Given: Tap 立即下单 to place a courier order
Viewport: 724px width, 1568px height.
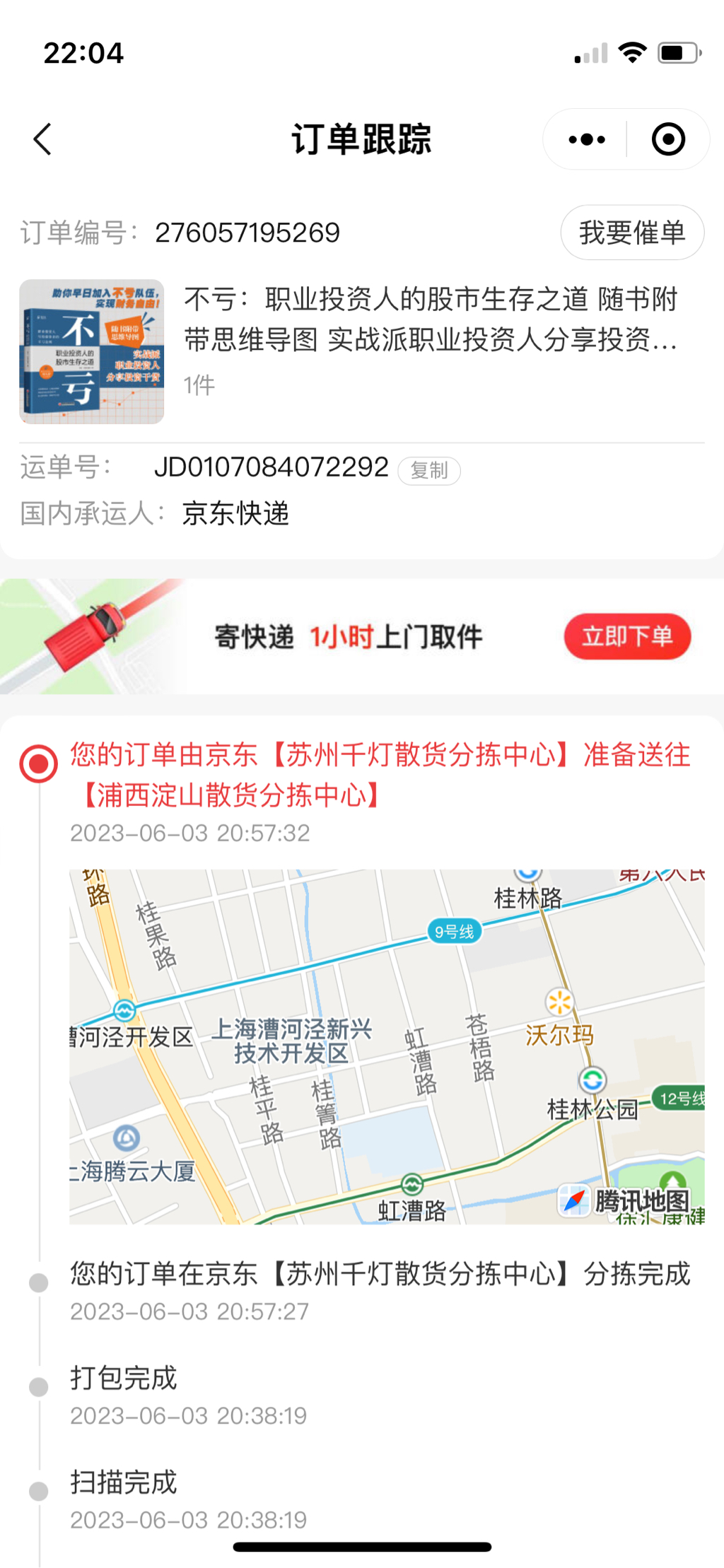Looking at the screenshot, I should [627, 636].
